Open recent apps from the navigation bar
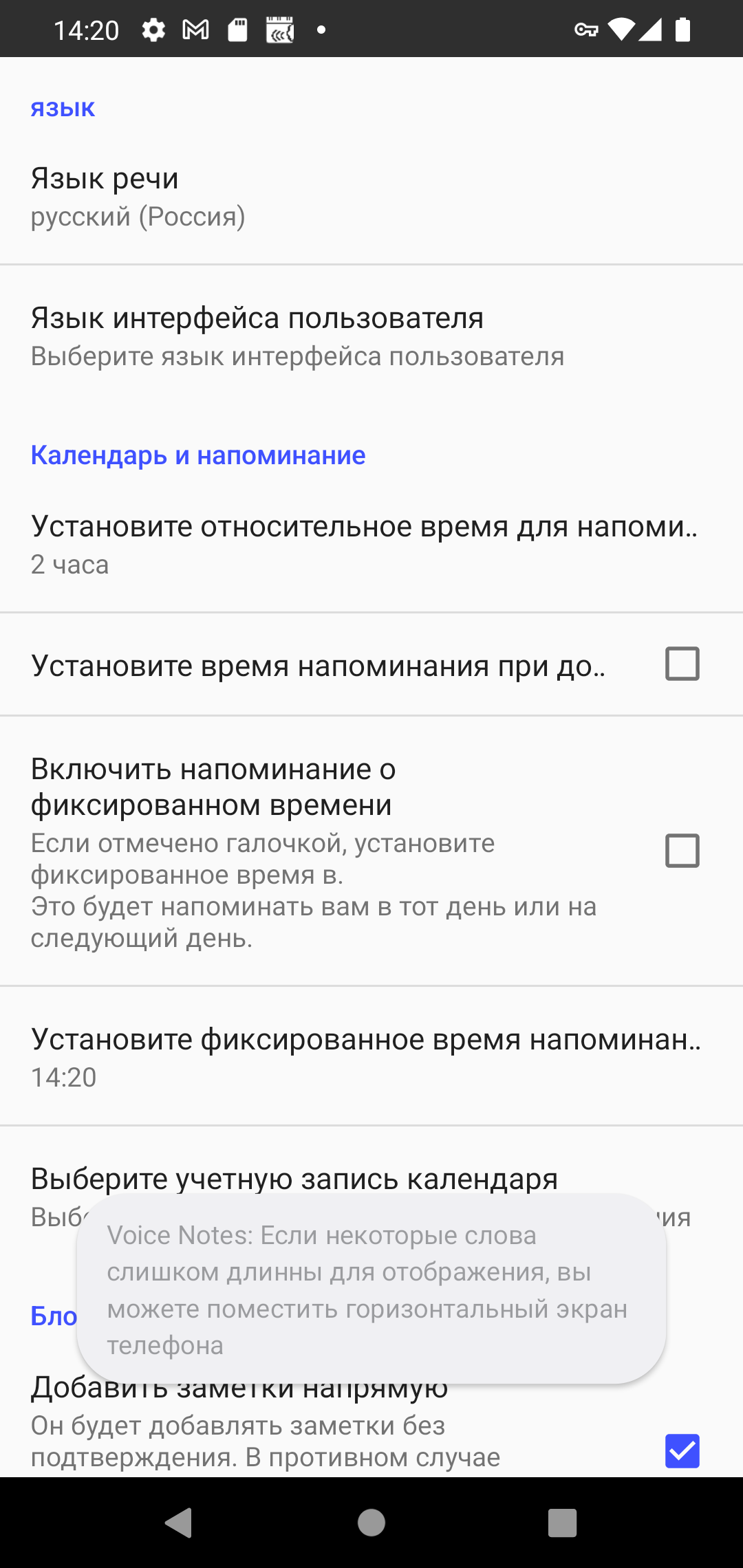This screenshot has width=743, height=1568. coord(562,1523)
